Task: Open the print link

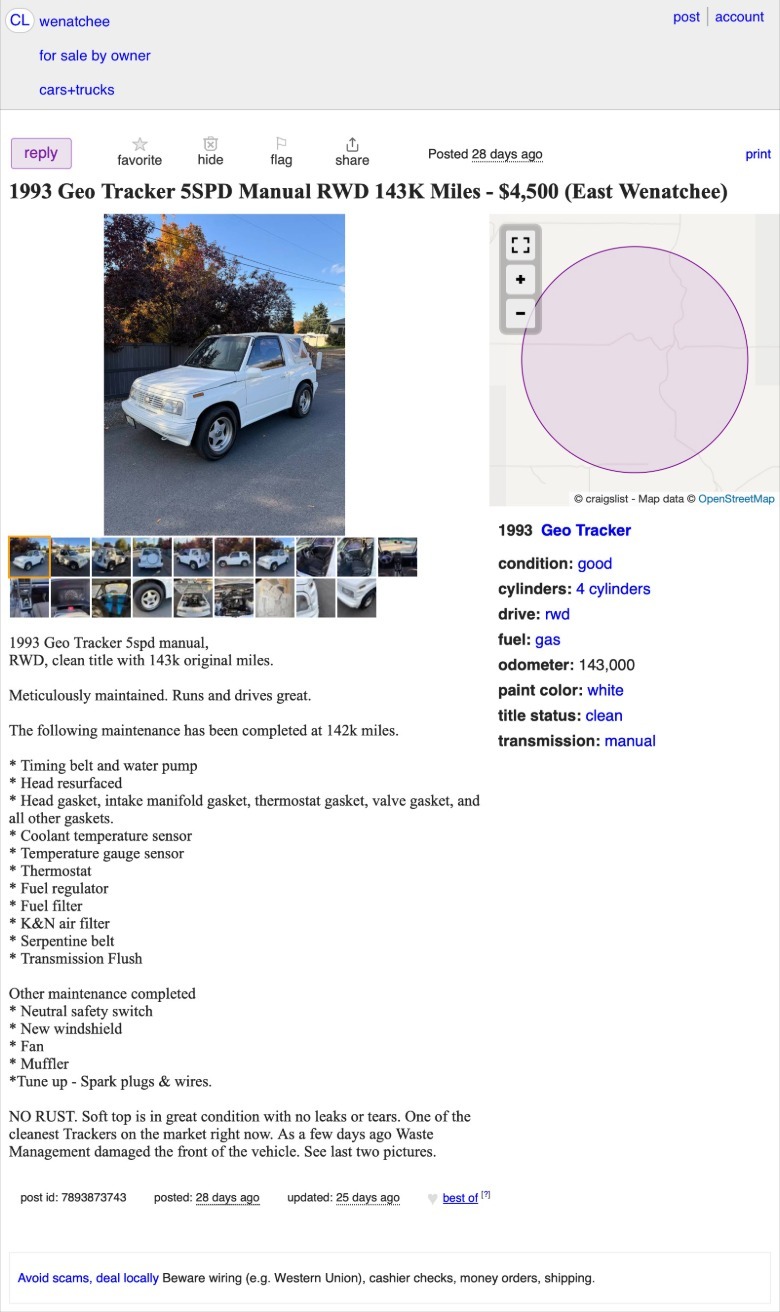Action: coord(758,154)
